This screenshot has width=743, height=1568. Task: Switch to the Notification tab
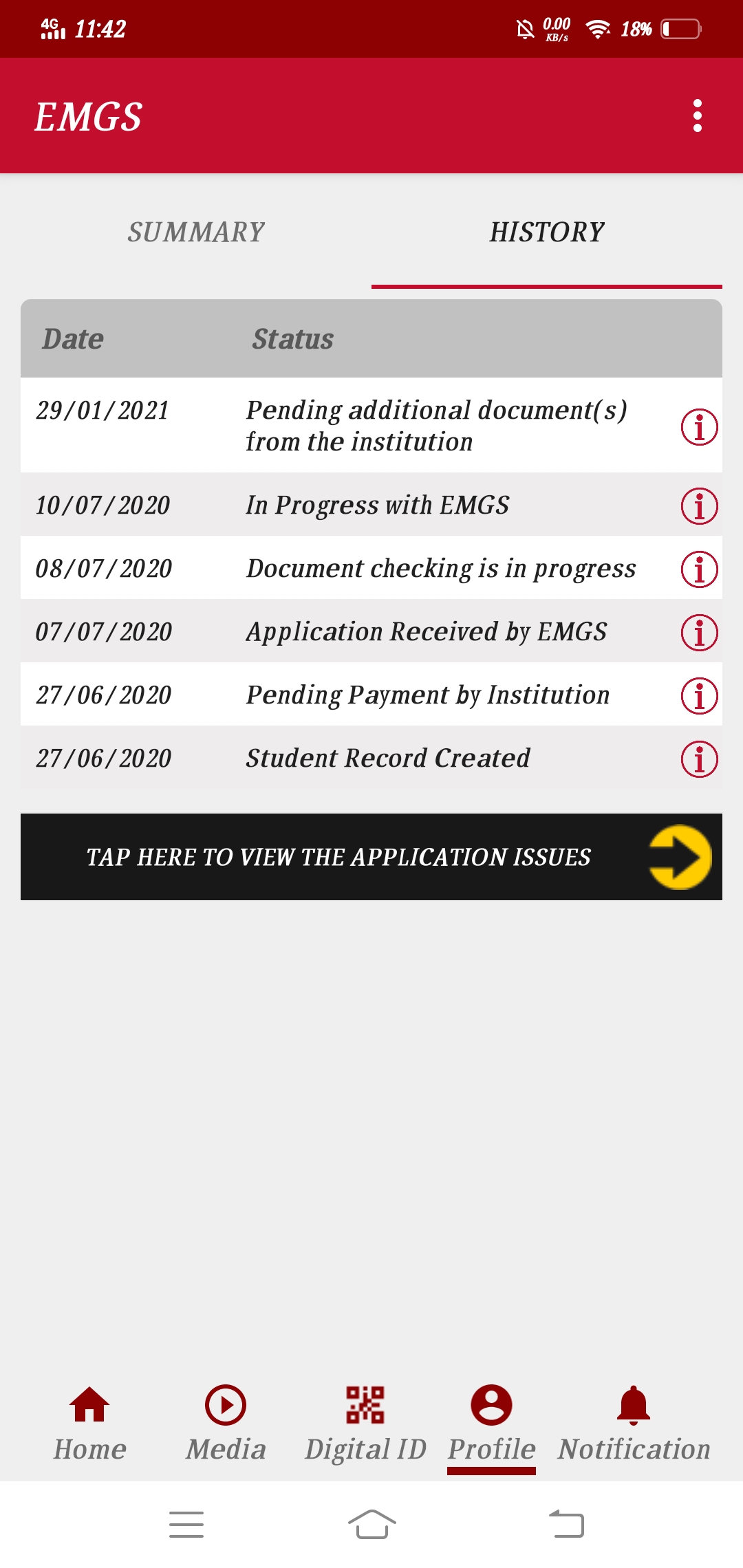pyautogui.click(x=634, y=1422)
